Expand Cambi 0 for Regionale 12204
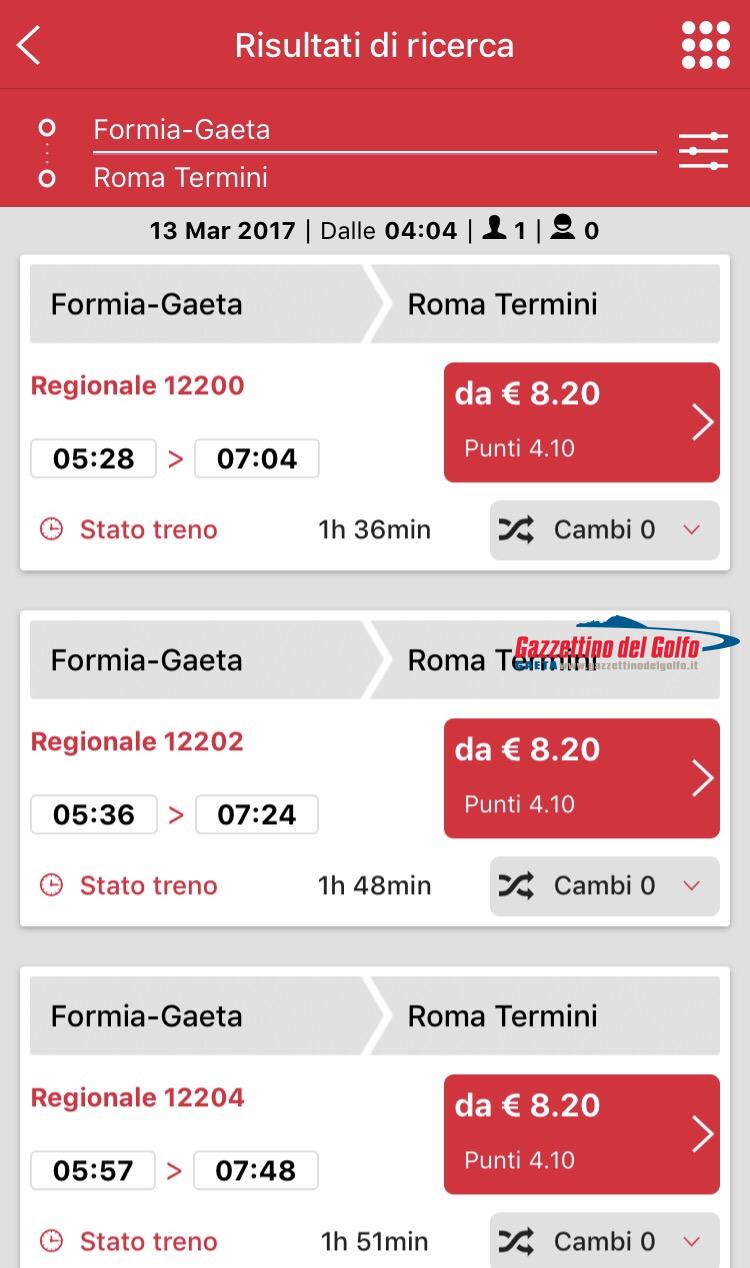The width and height of the screenshot is (750, 1268). (x=604, y=1242)
